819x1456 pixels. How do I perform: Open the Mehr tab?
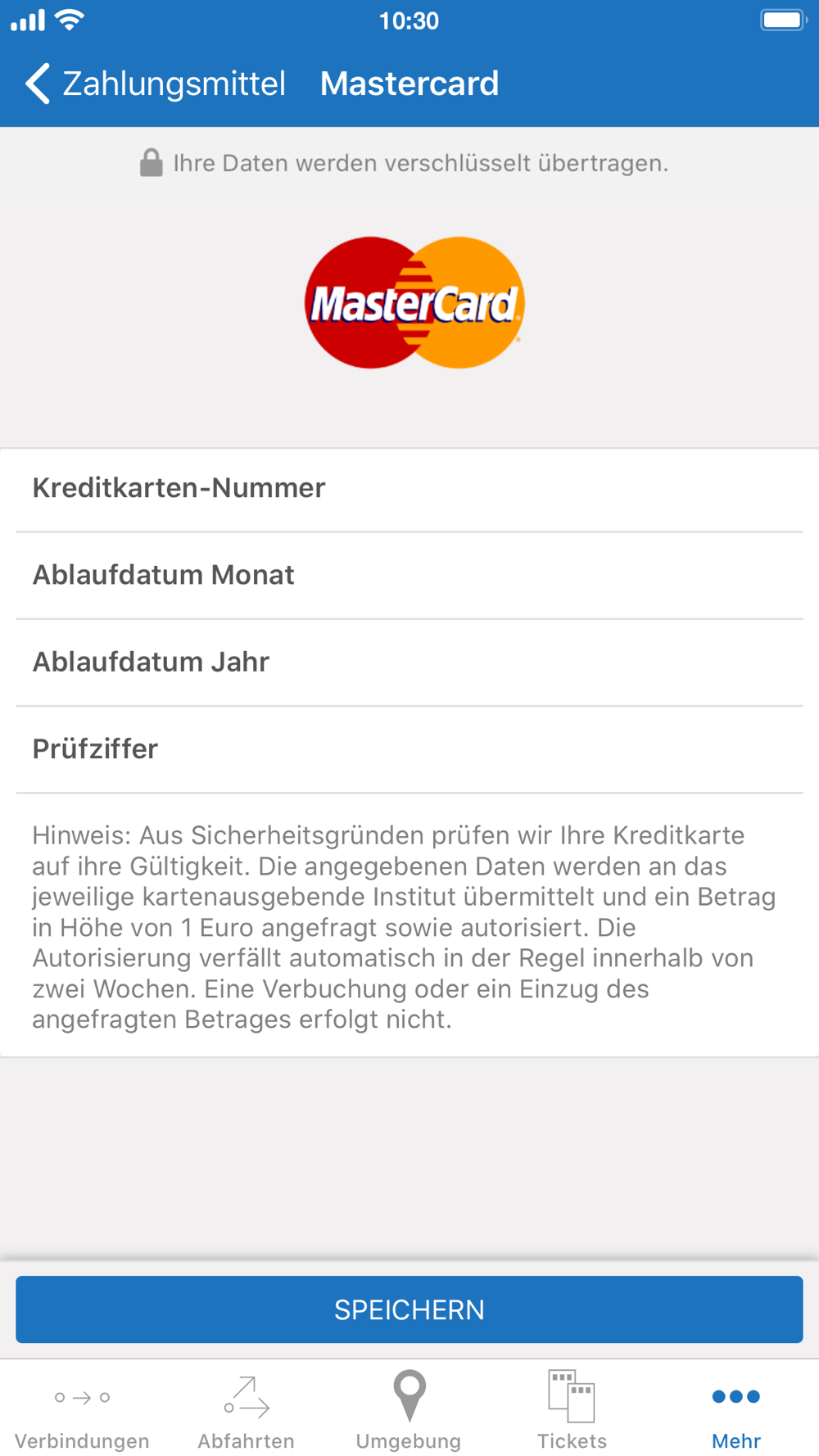click(x=735, y=1410)
